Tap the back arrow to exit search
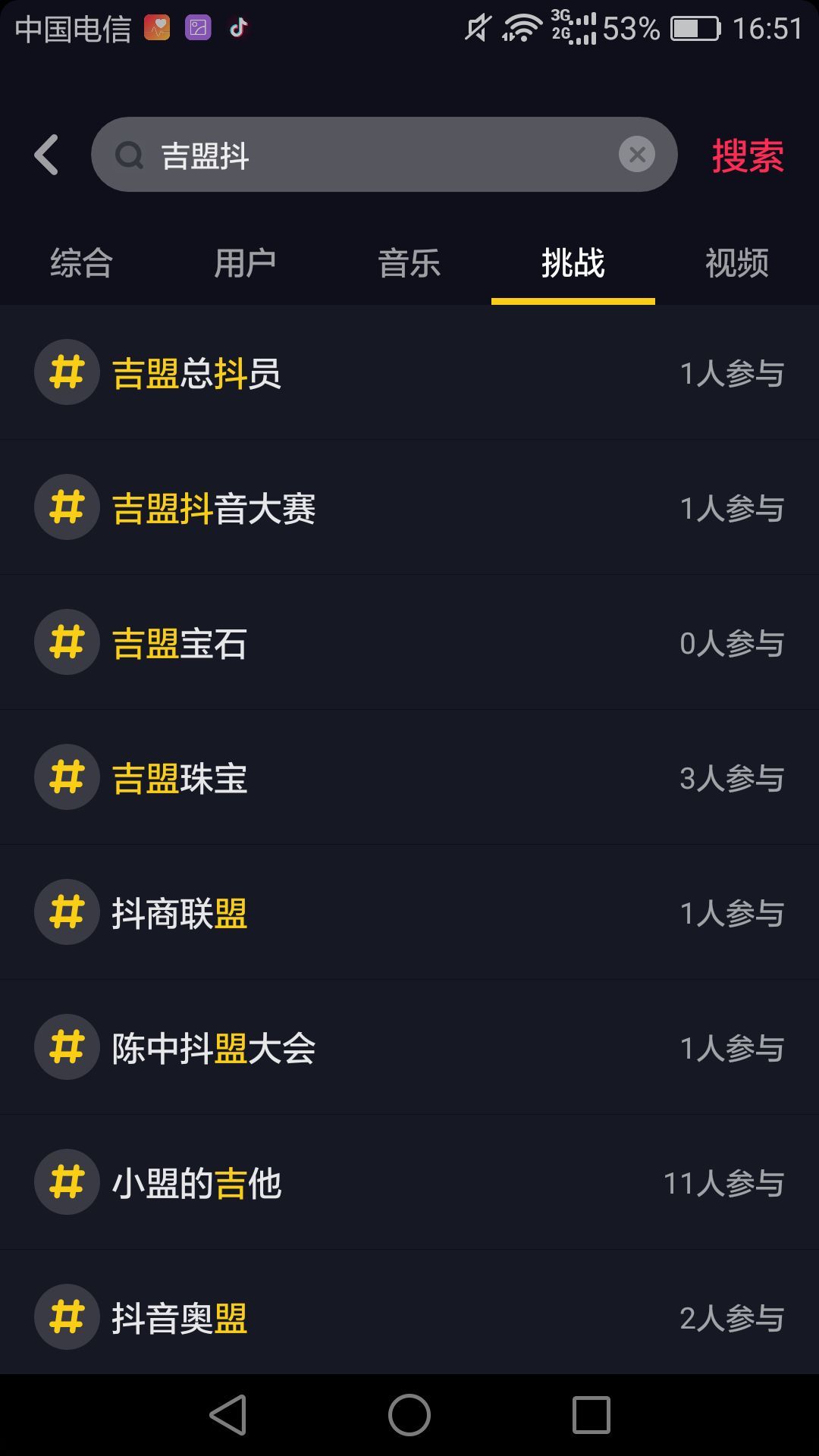This screenshot has width=819, height=1456. [x=46, y=154]
